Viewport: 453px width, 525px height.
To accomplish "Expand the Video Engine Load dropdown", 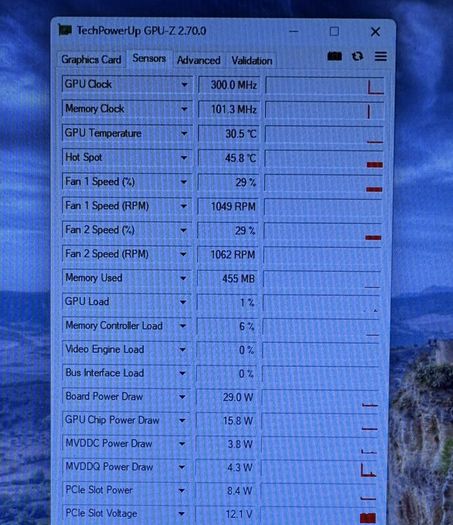I will (x=182, y=350).
